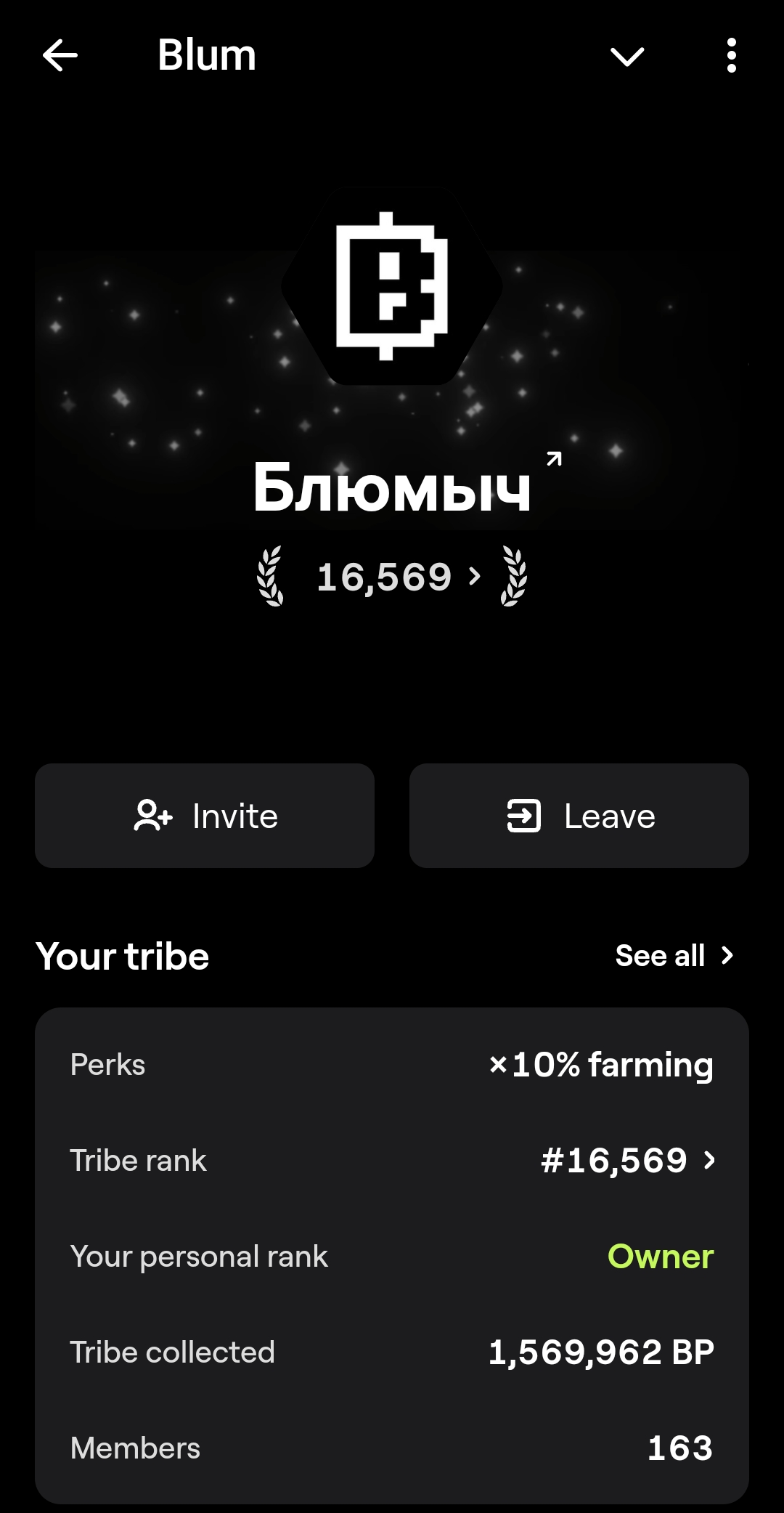Open the three-dot overflow menu
This screenshot has width=784, height=1513.
(x=731, y=56)
